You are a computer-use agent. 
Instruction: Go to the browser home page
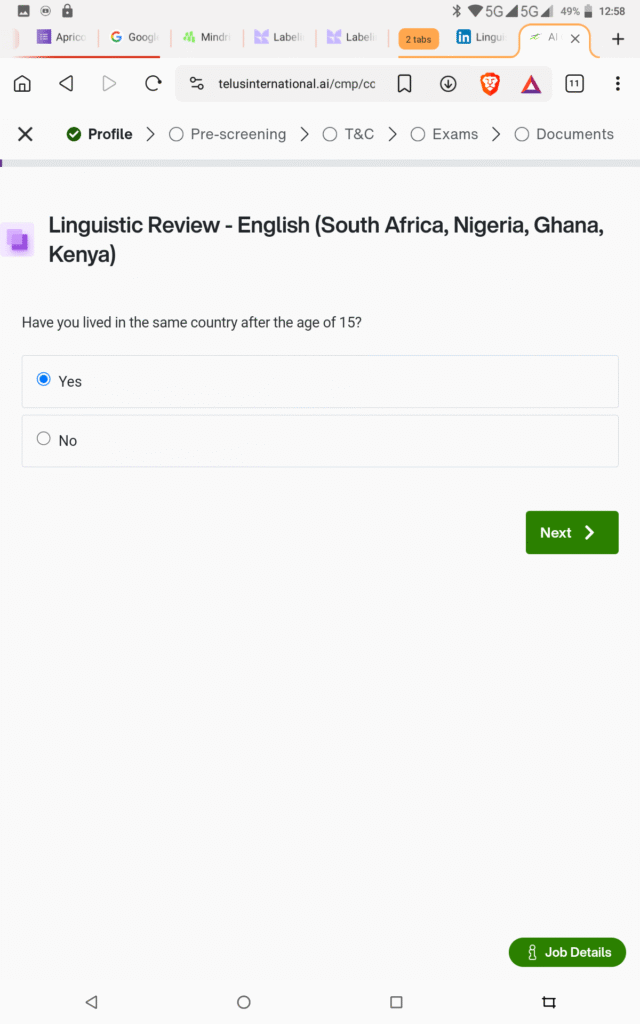pyautogui.click(x=22, y=84)
